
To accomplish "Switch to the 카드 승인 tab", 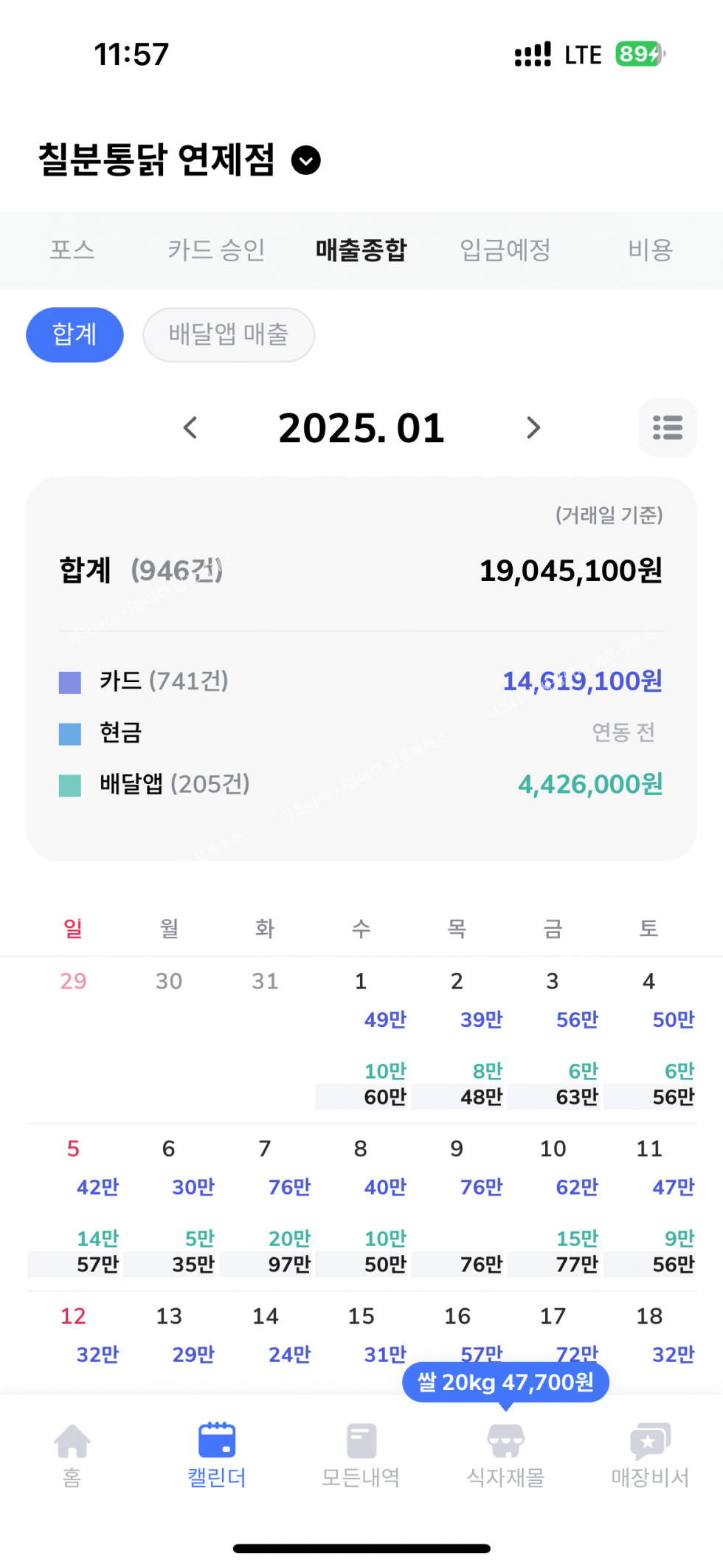I will (216, 250).
